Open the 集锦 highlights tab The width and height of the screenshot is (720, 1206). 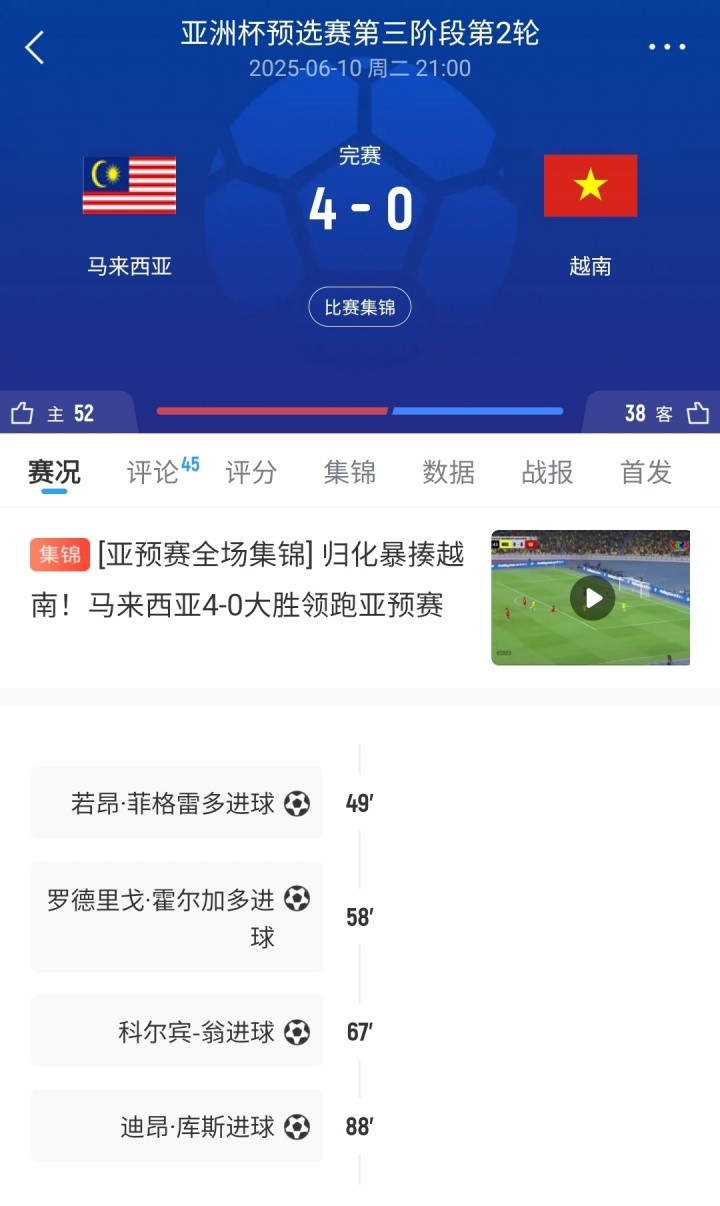pyautogui.click(x=349, y=472)
